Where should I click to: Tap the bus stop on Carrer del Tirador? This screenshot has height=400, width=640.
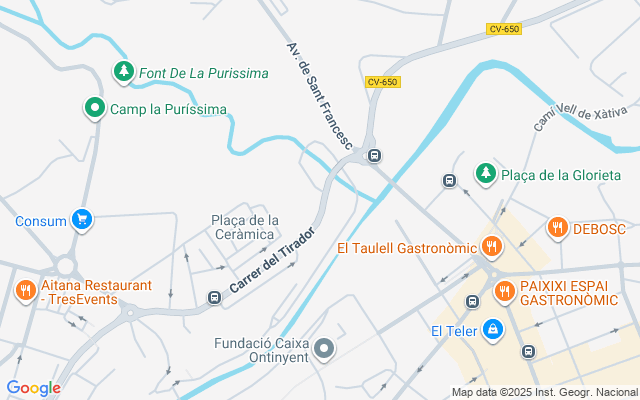[214, 298]
